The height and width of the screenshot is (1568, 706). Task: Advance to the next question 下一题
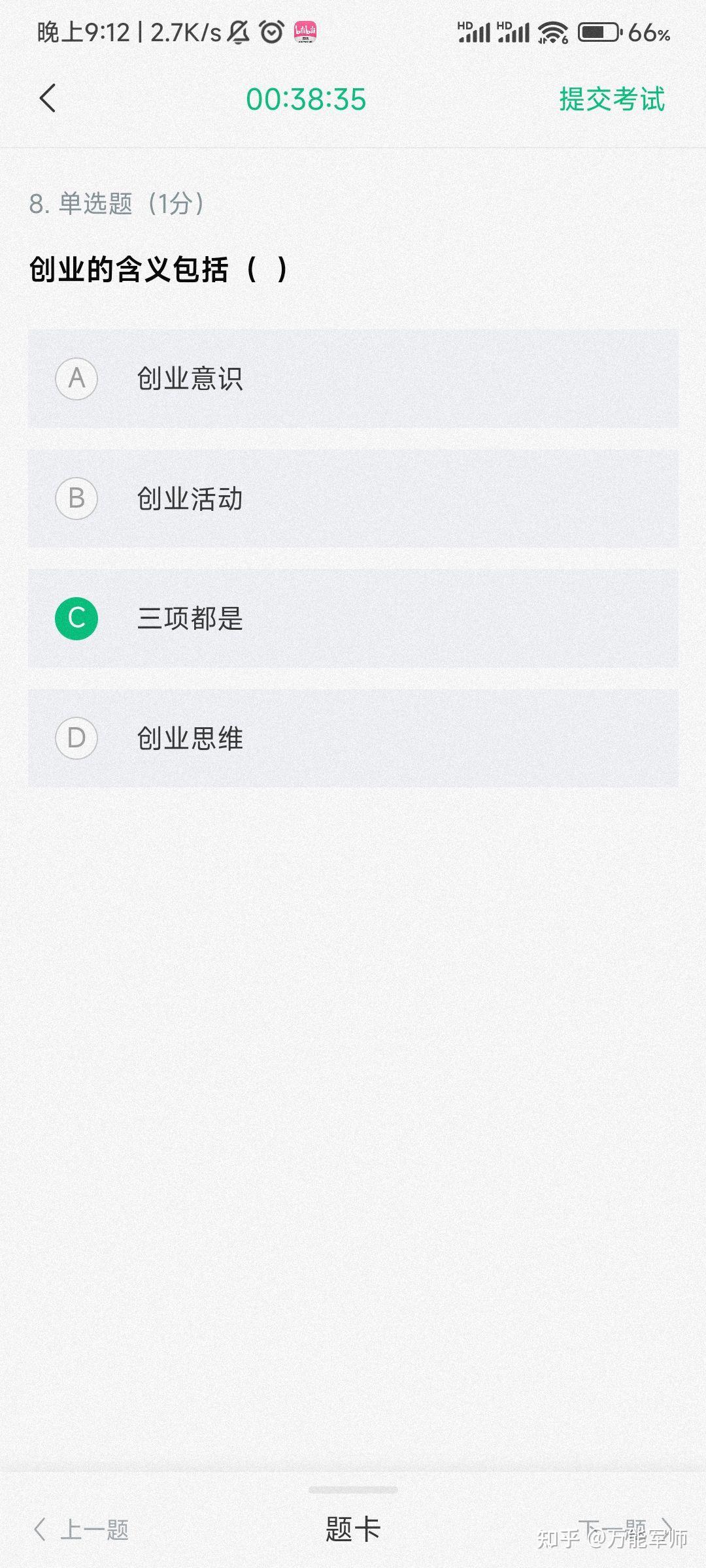coord(624,1527)
